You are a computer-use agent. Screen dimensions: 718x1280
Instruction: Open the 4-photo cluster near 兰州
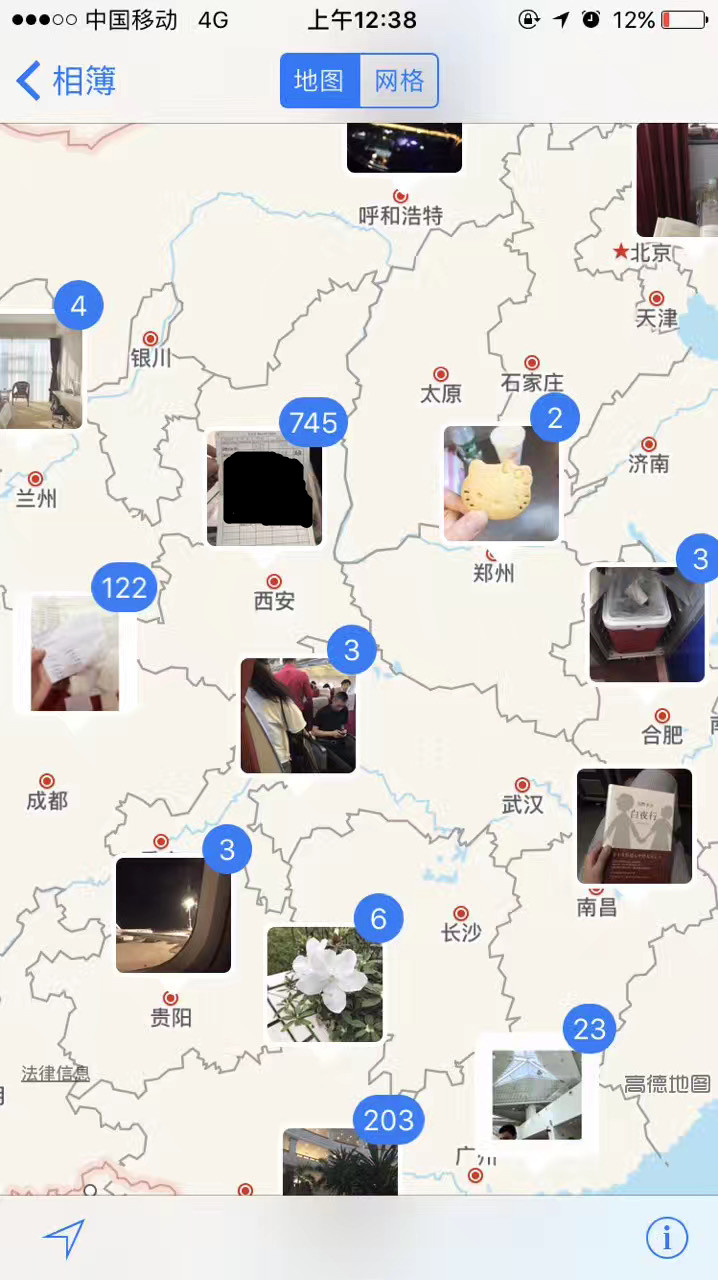tap(40, 370)
